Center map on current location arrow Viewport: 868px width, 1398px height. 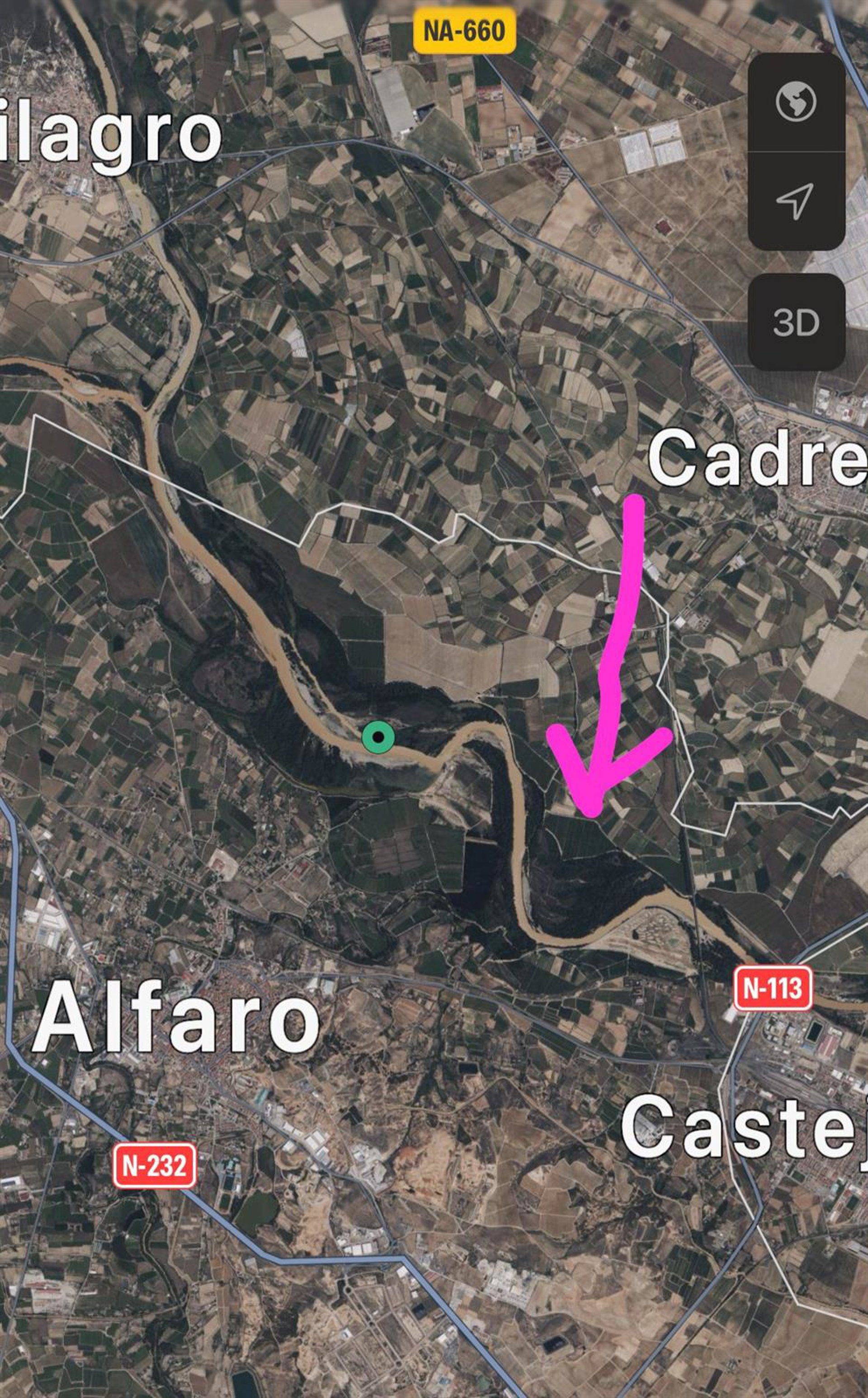[796, 200]
